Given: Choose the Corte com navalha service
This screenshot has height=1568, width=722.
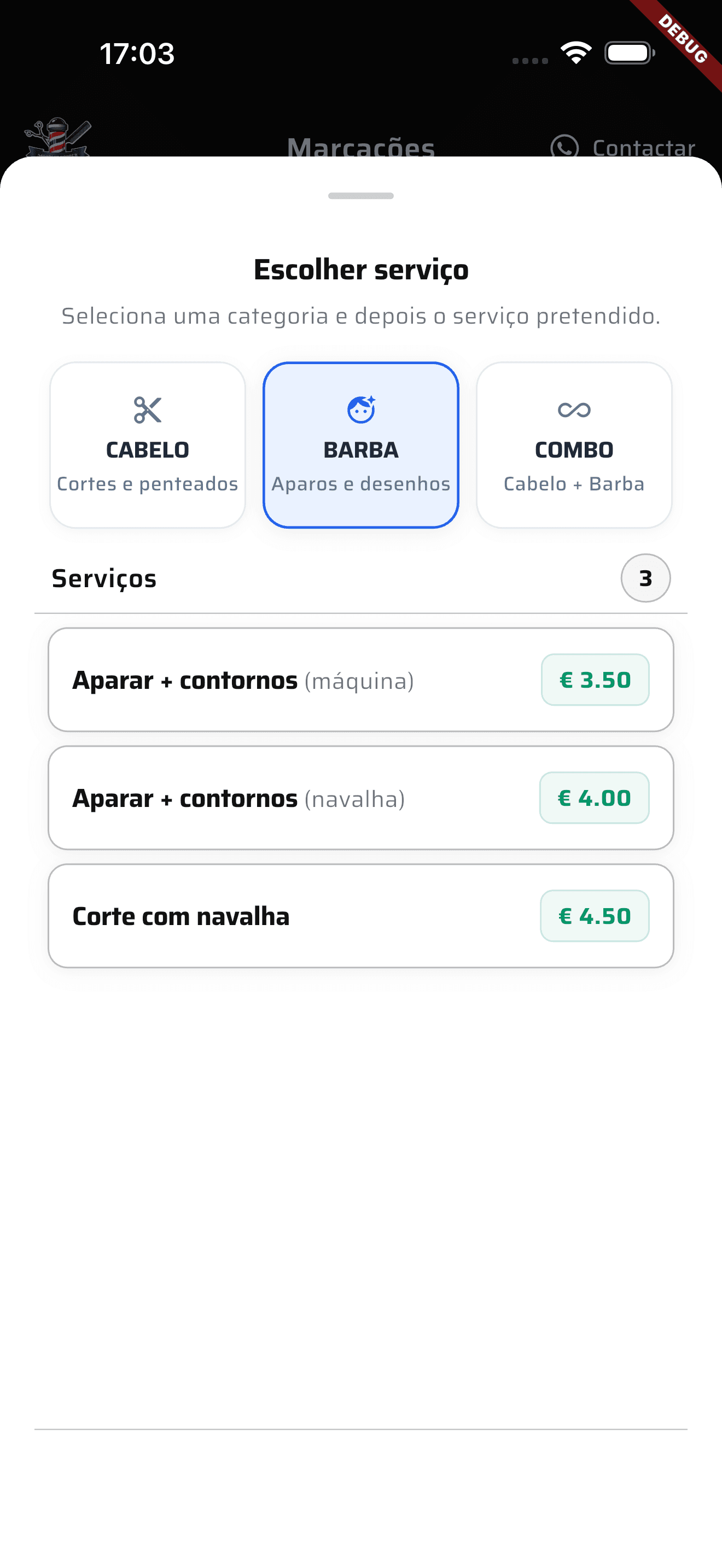Looking at the screenshot, I should (x=361, y=915).
